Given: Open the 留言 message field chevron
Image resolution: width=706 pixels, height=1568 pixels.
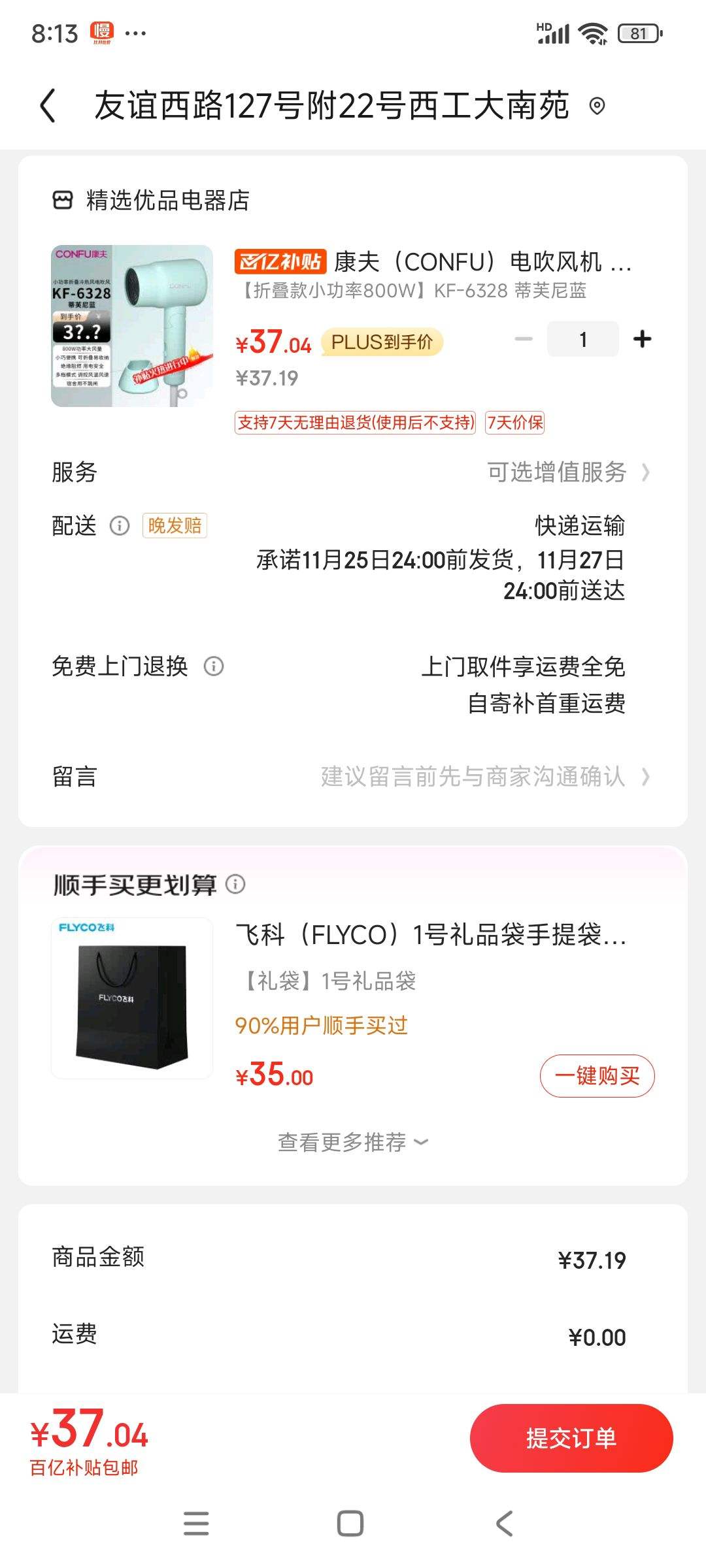Looking at the screenshot, I should pos(647,778).
